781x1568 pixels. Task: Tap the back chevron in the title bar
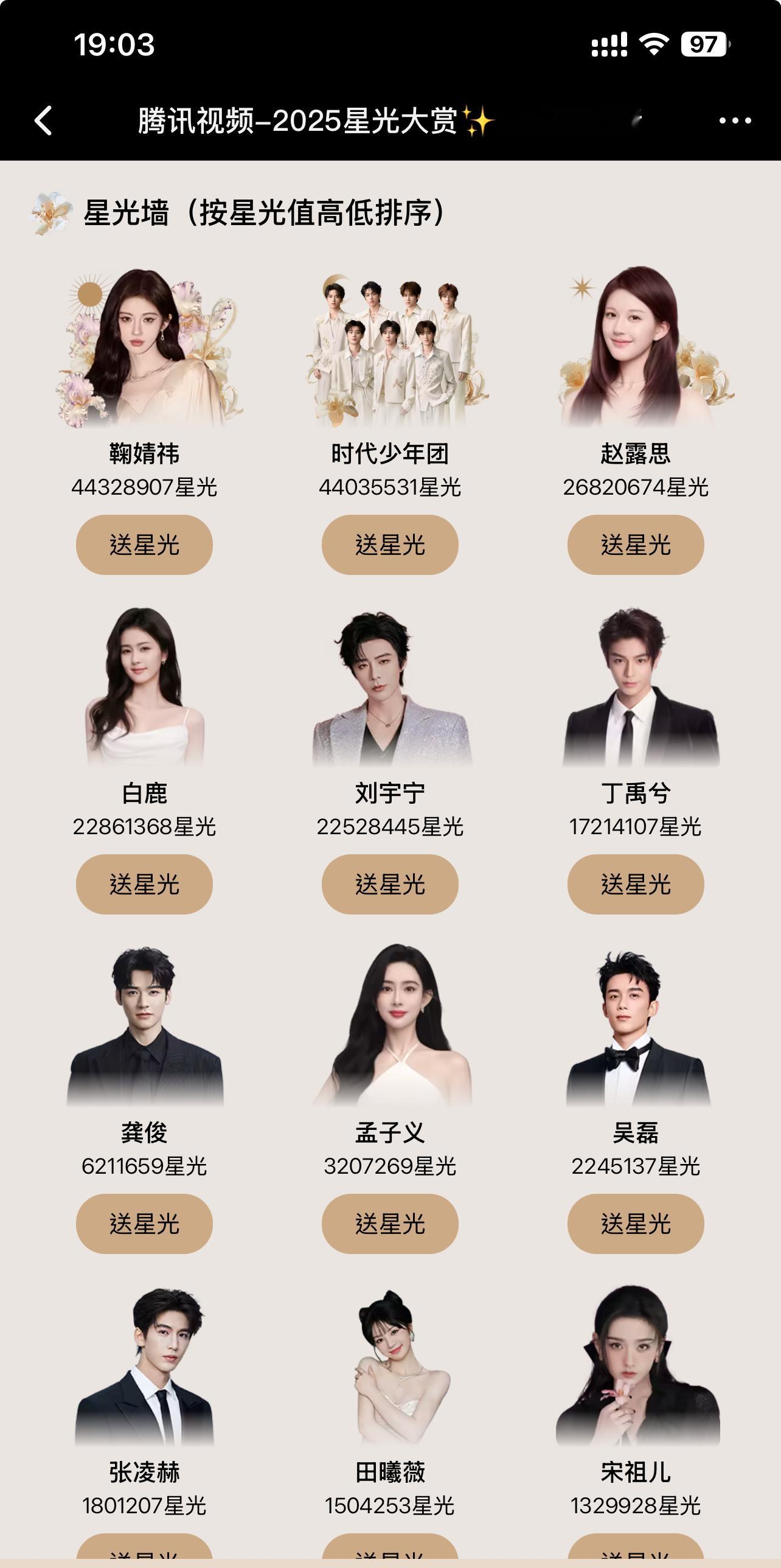click(x=43, y=120)
